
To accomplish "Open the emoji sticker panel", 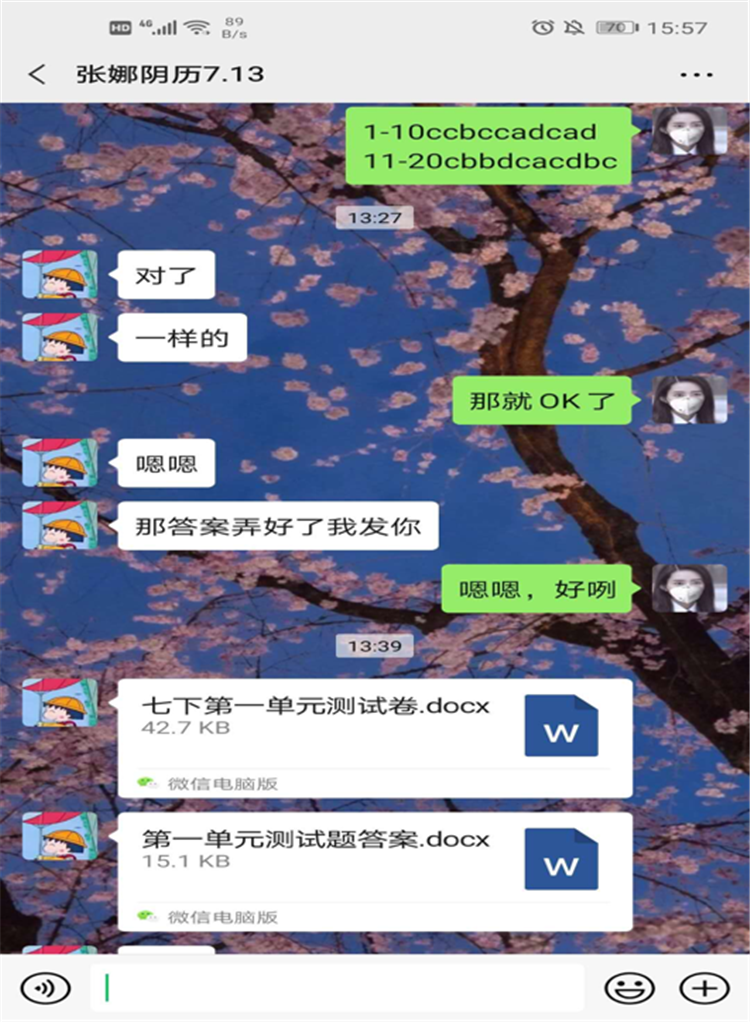I will 629,988.
